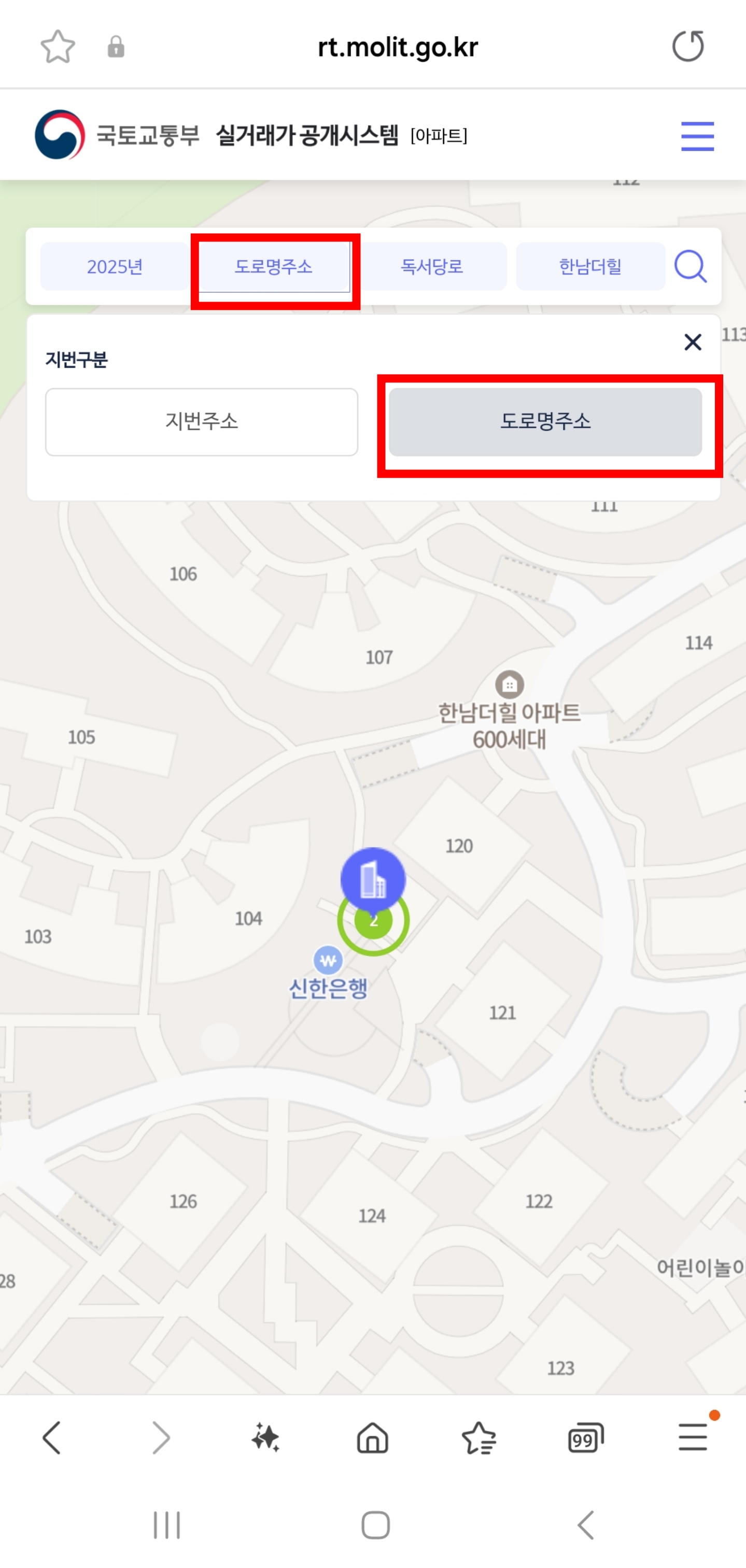Open the site hamburger menu
Image resolution: width=746 pixels, height=1568 pixels.
click(x=697, y=136)
